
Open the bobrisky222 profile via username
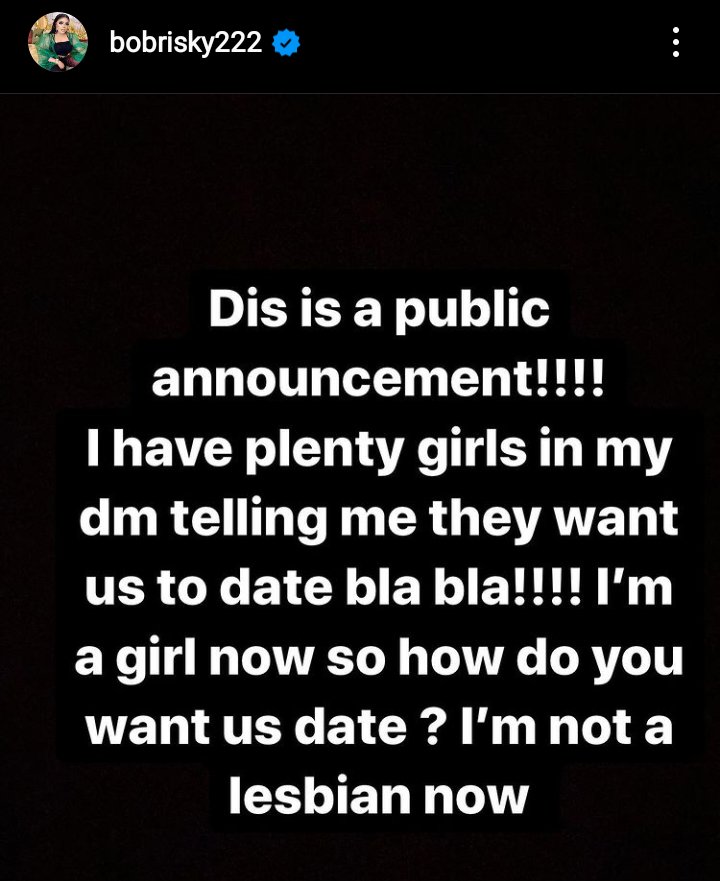coord(187,43)
